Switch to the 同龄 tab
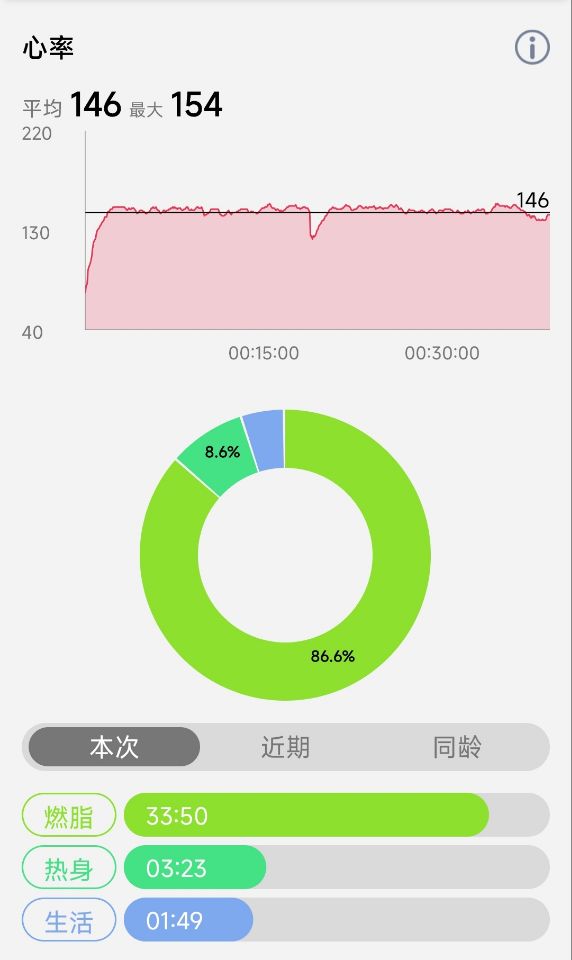Viewport: 572px width, 960px height. pyautogui.click(x=457, y=747)
